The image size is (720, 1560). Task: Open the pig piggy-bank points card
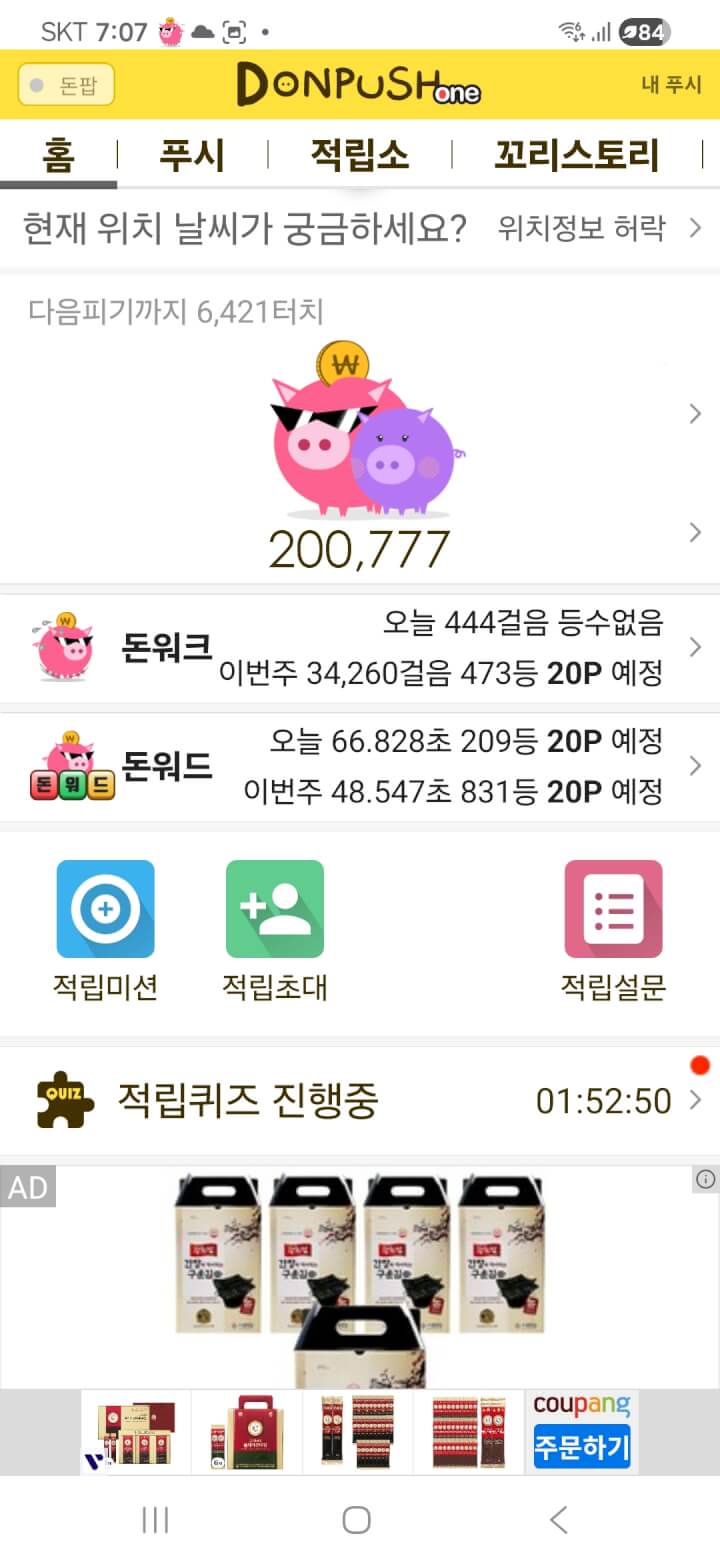coord(360,450)
